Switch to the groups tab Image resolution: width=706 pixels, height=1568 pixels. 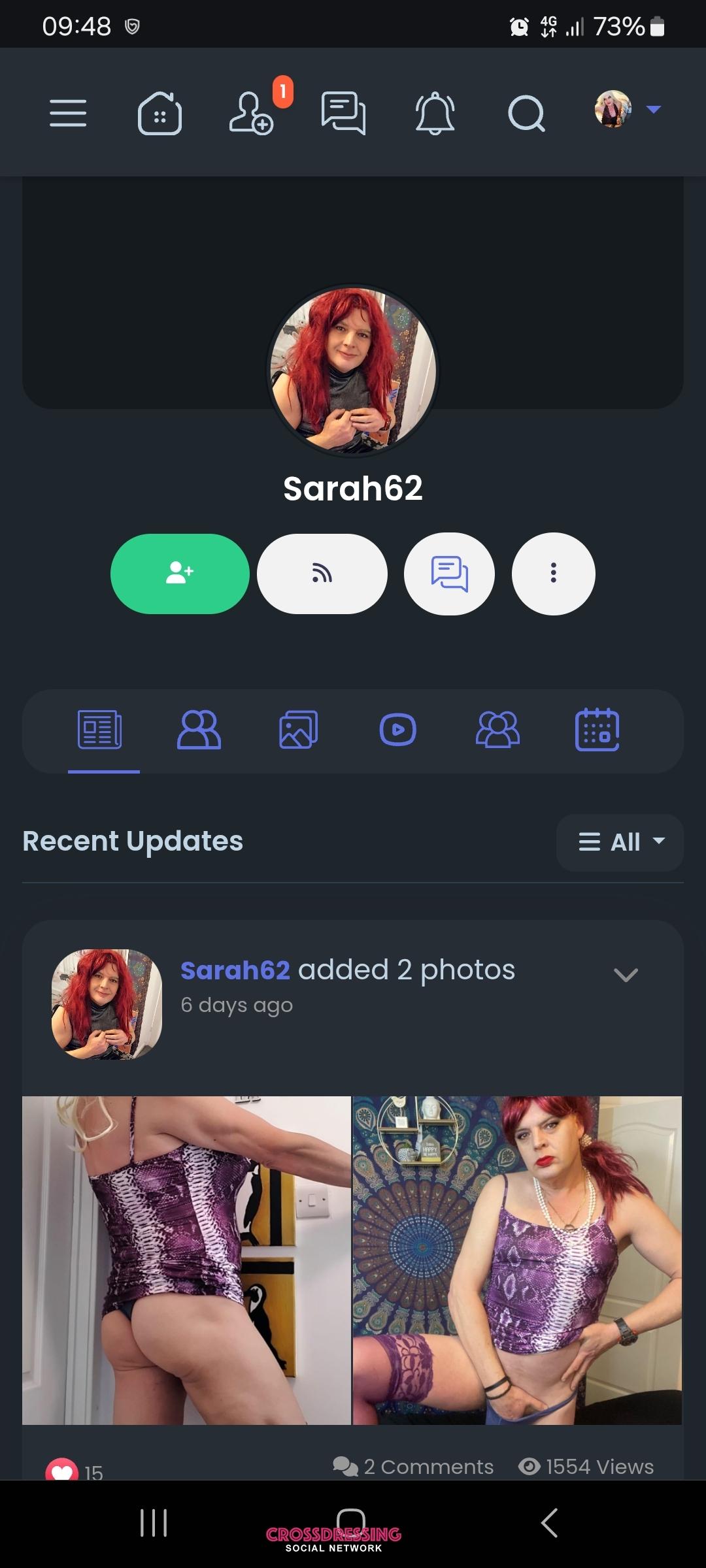point(497,730)
